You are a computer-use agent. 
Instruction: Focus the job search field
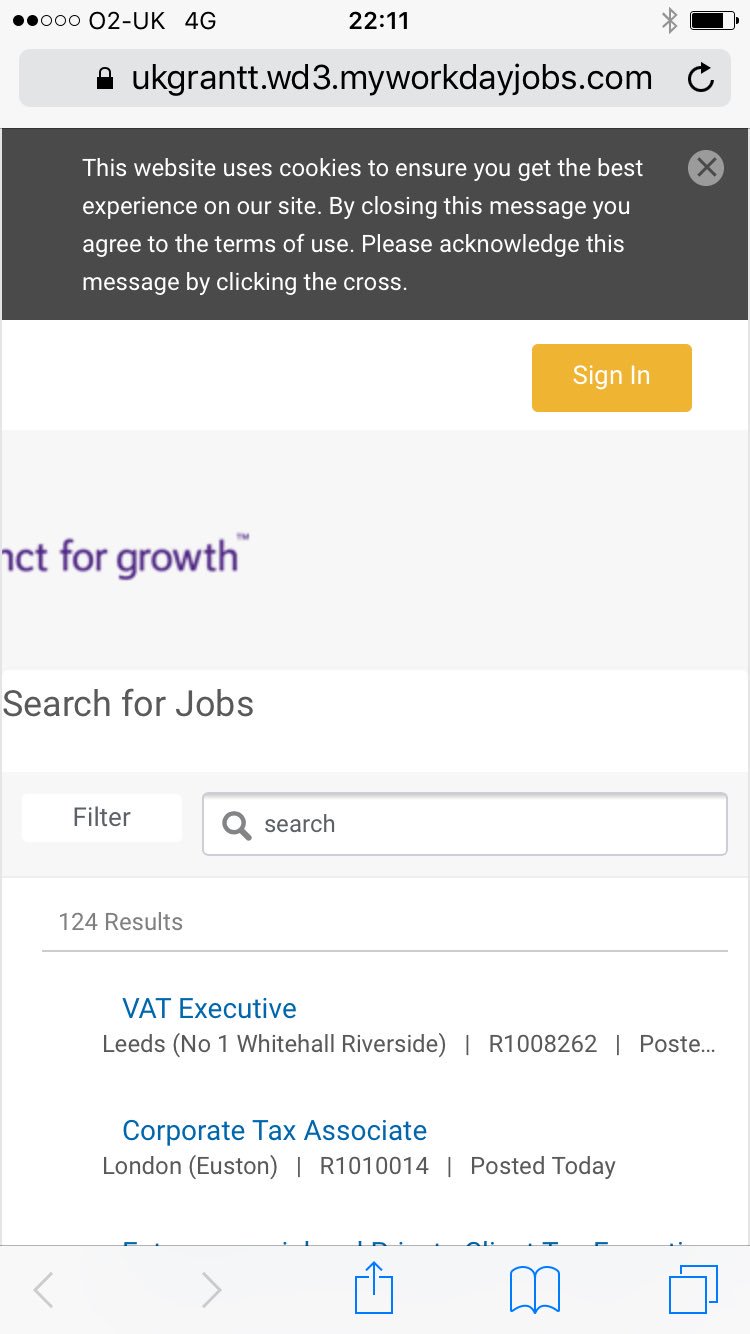click(465, 824)
